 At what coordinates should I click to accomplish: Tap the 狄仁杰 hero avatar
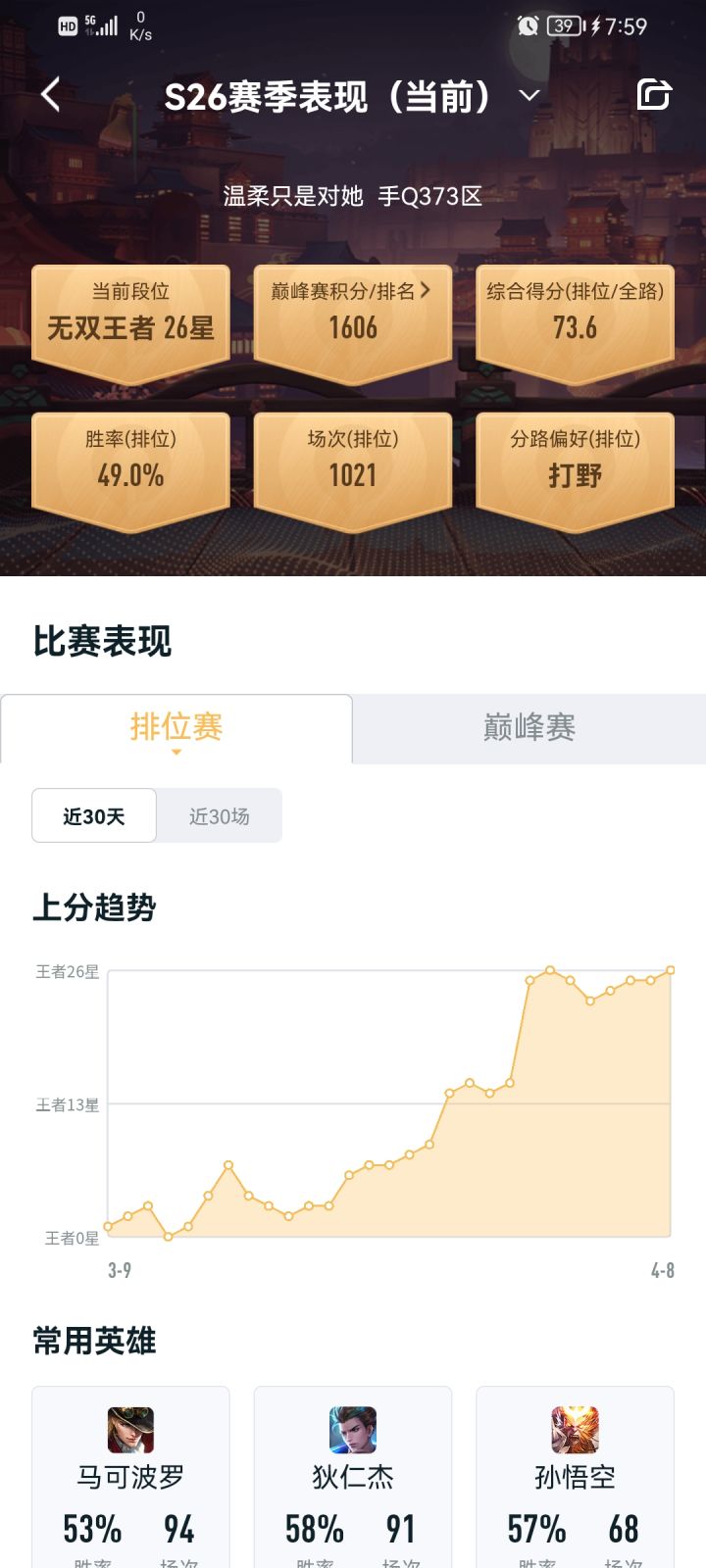(351, 1431)
